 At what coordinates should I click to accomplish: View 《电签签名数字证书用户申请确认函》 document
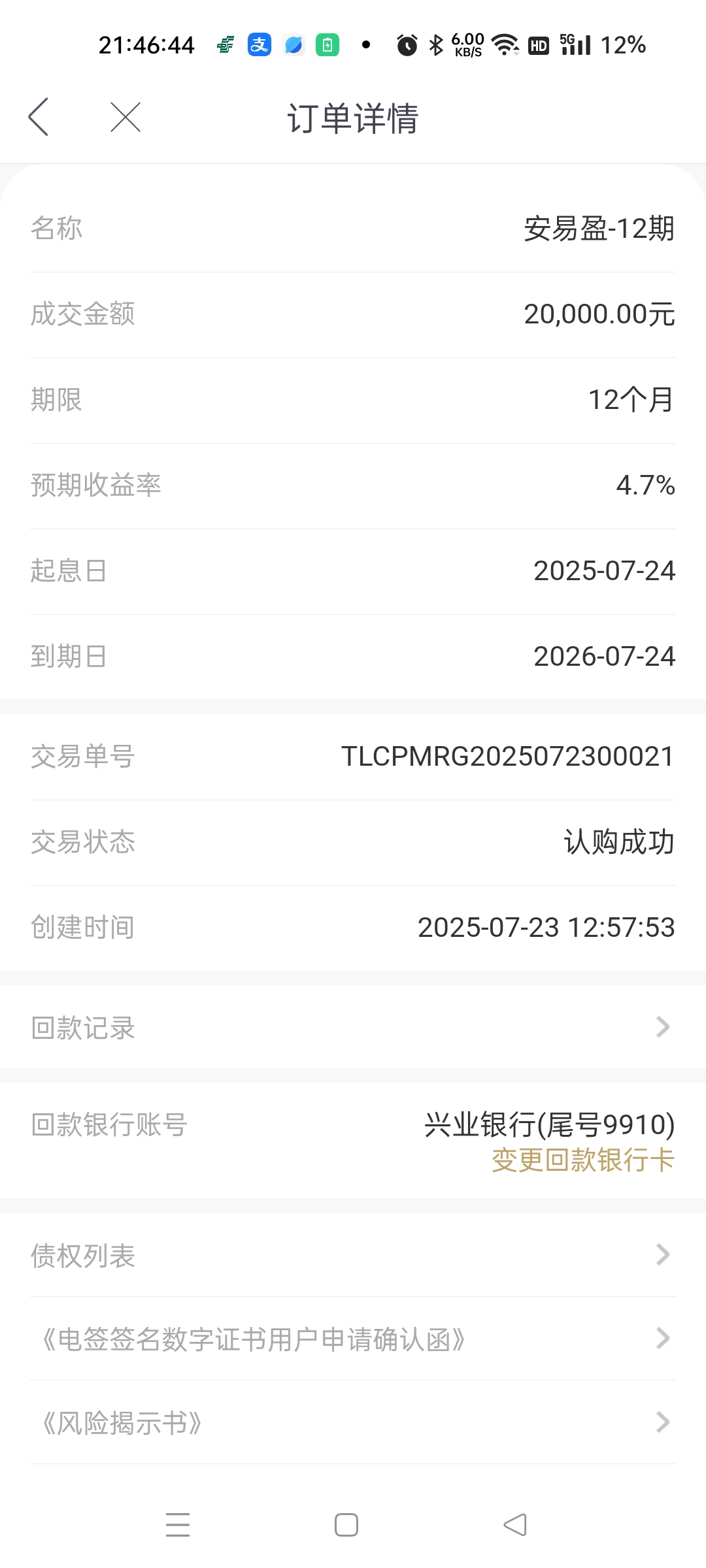[353, 1339]
